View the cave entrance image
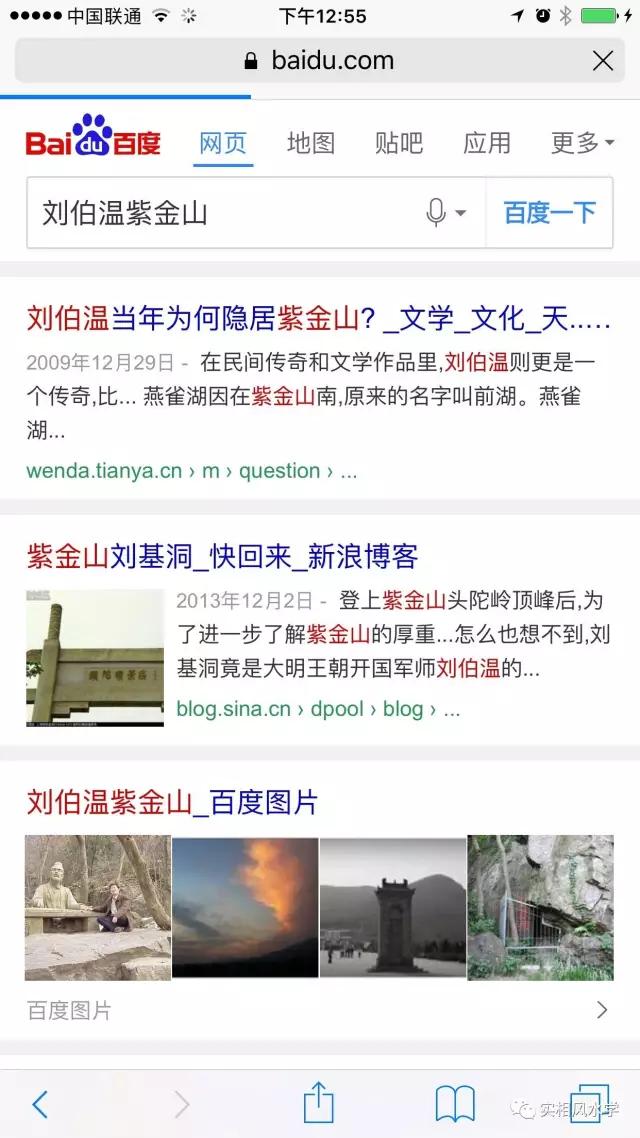640x1138 pixels. point(540,907)
